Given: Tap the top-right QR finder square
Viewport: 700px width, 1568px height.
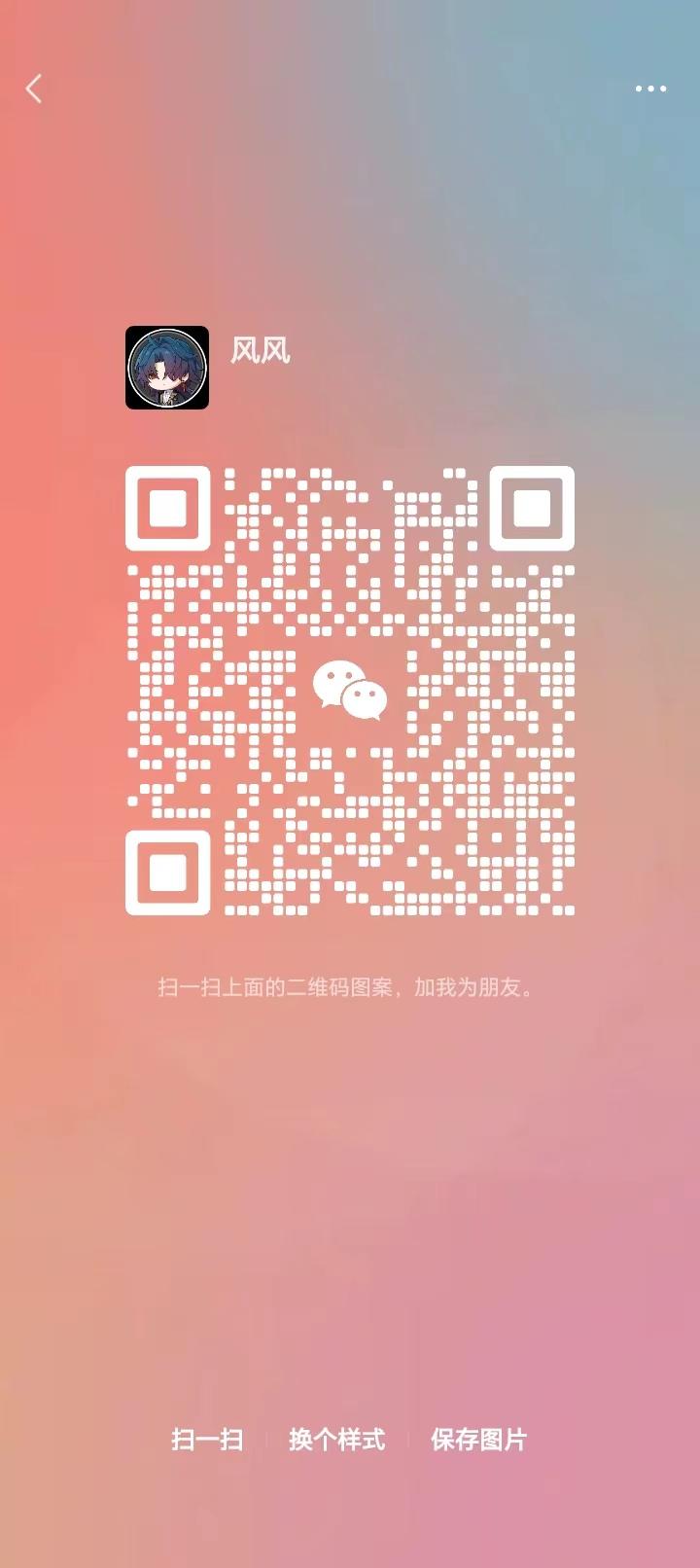Looking at the screenshot, I should click(531, 509).
